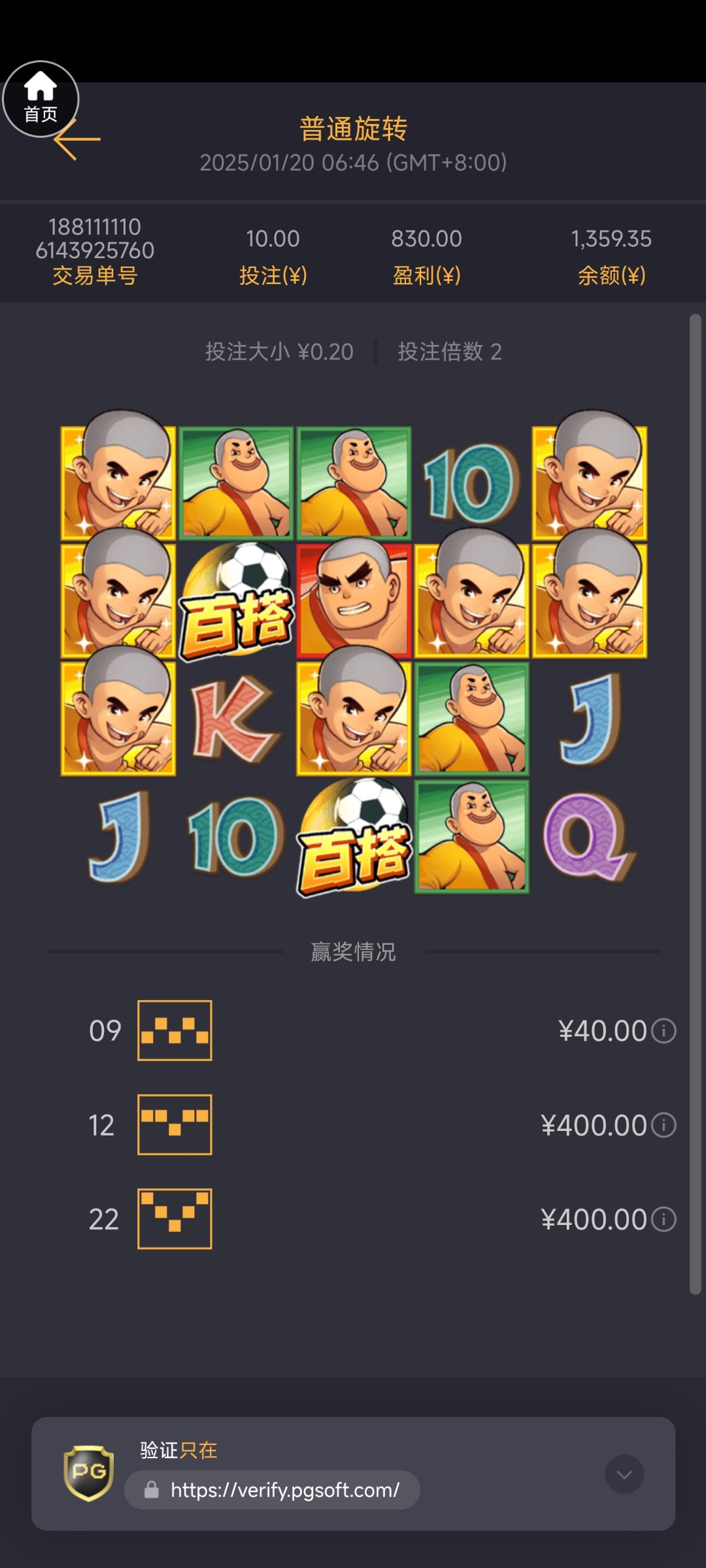
Task: Open info for payline 22 win ¥400.00
Action: [x=664, y=1219]
